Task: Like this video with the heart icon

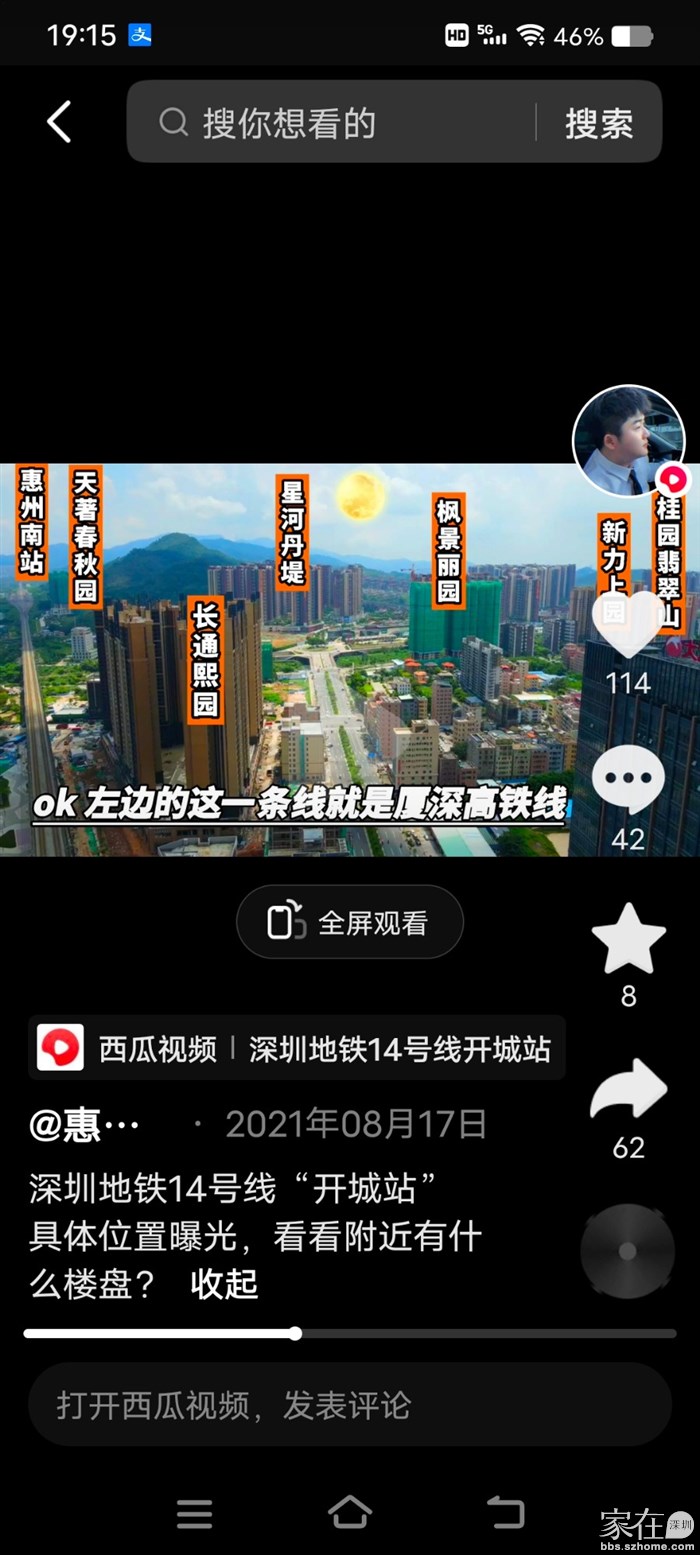Action: coord(628,625)
